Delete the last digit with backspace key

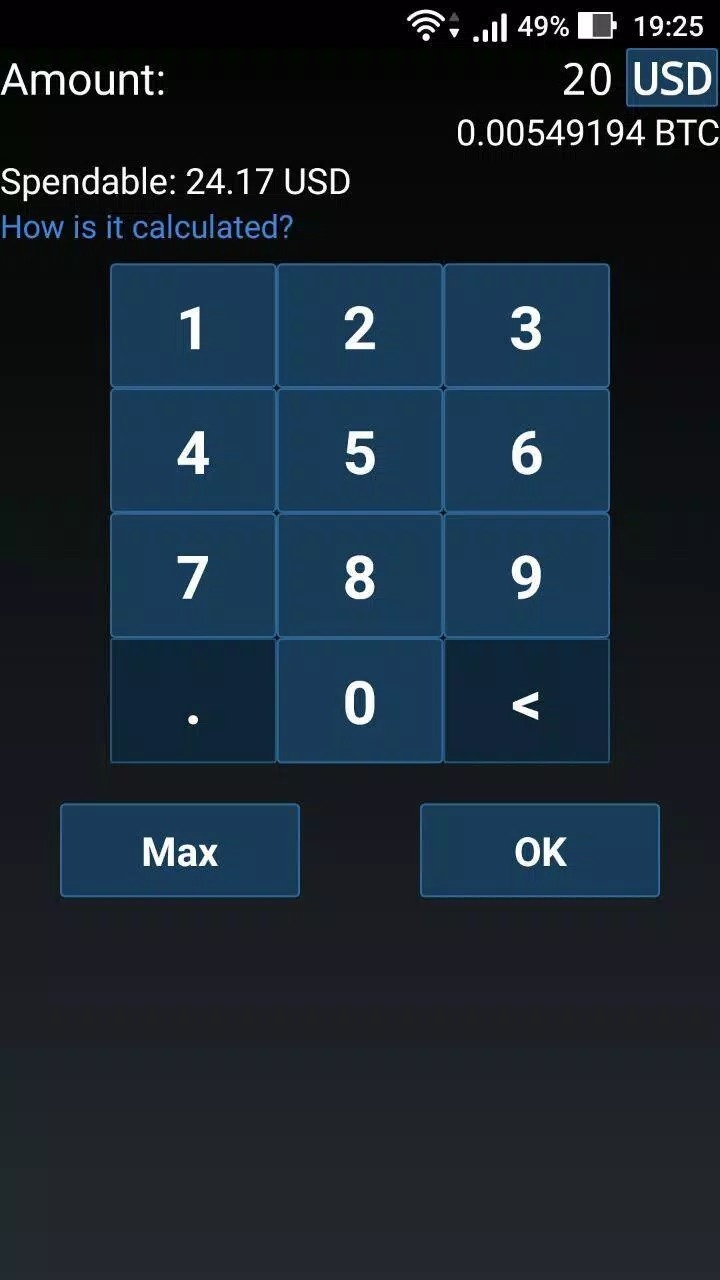[x=526, y=701]
